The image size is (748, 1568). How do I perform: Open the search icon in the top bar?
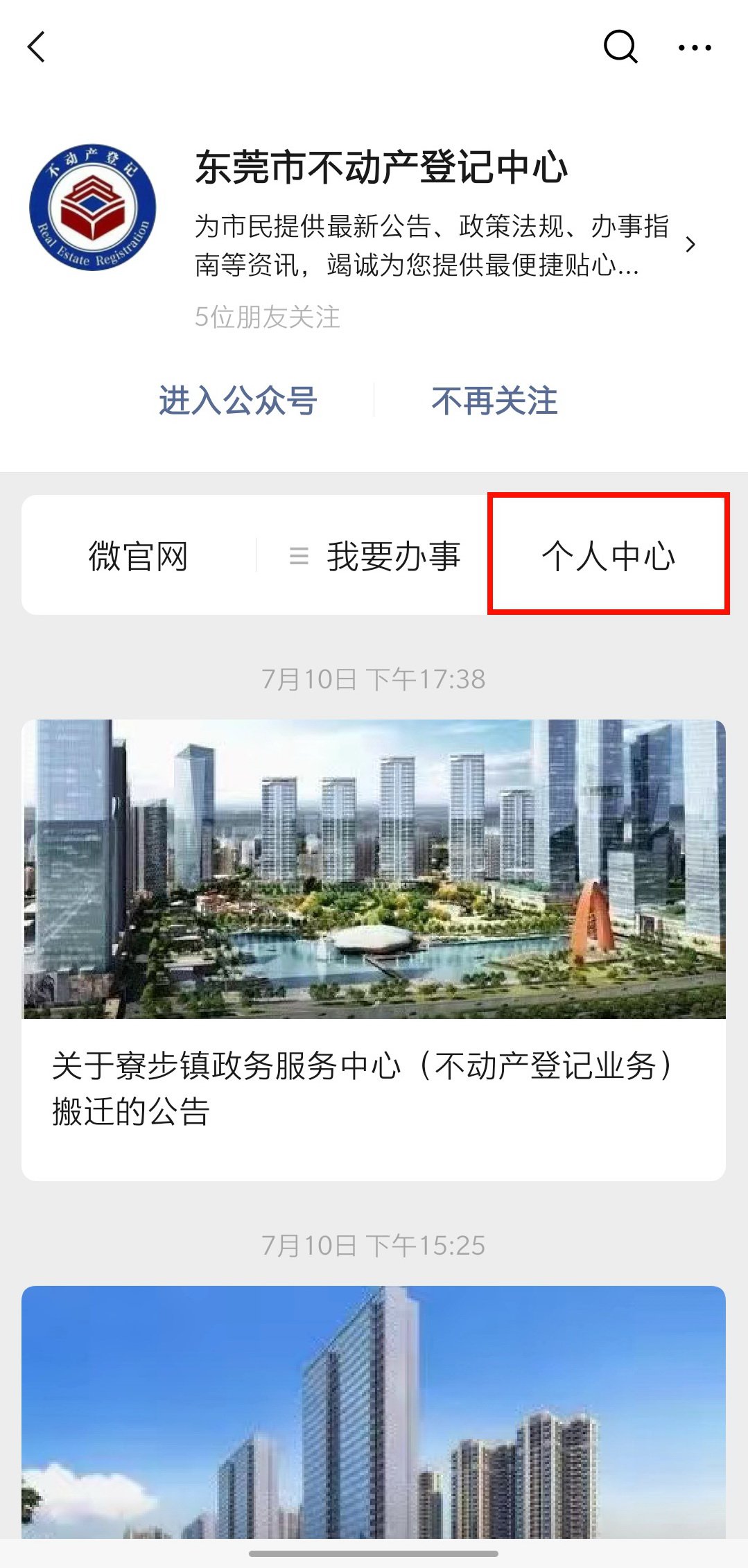tap(620, 47)
